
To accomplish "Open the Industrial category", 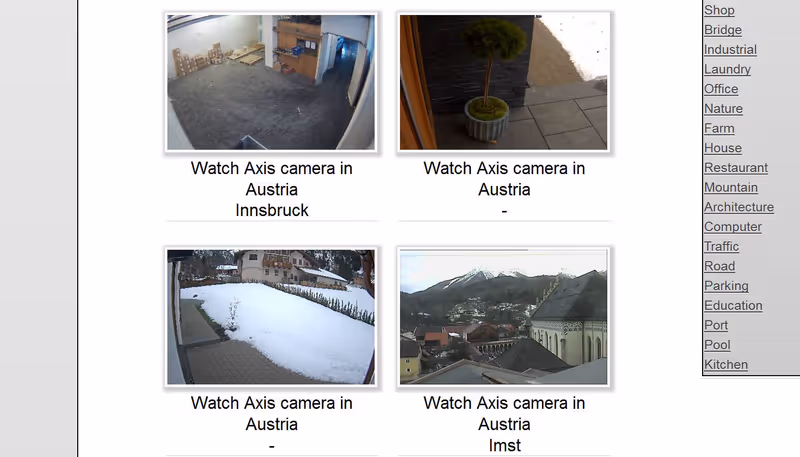I will (730, 49).
